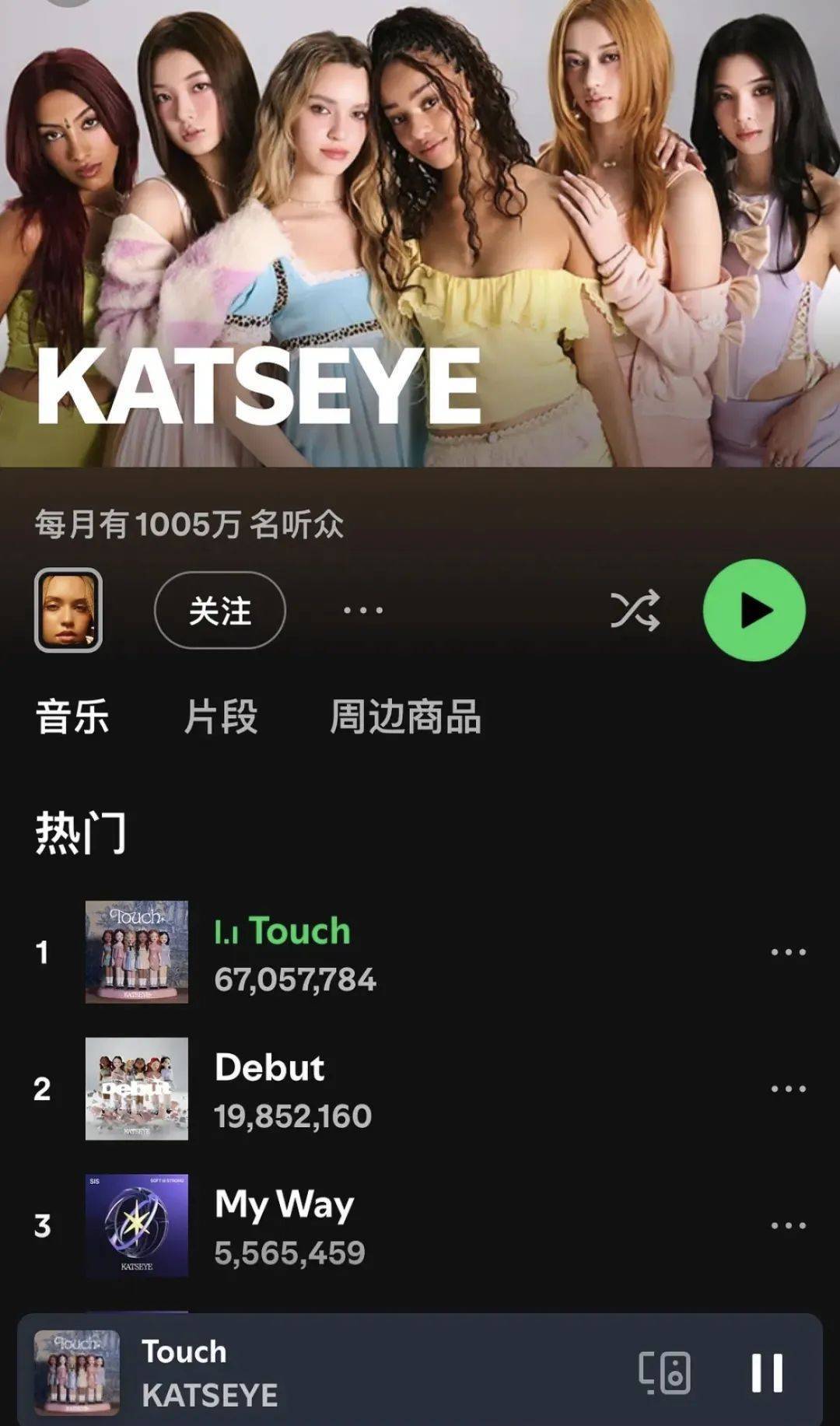Toggle shuffle playback
Image resolution: width=840 pixels, height=1426 pixels.
pos(635,611)
